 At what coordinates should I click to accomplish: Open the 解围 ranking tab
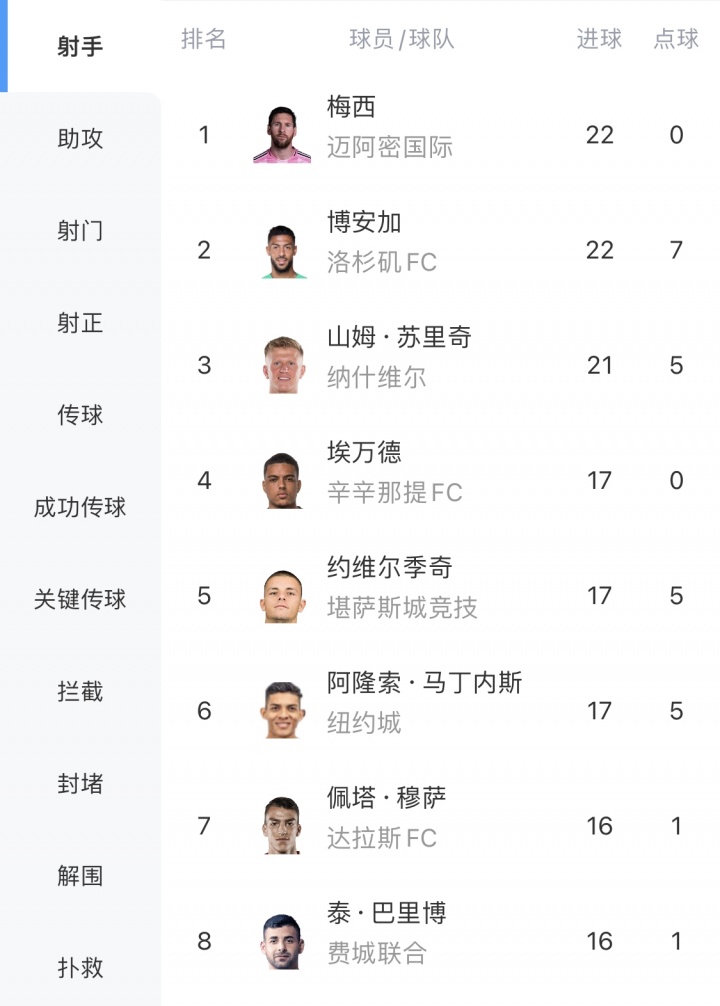80,876
